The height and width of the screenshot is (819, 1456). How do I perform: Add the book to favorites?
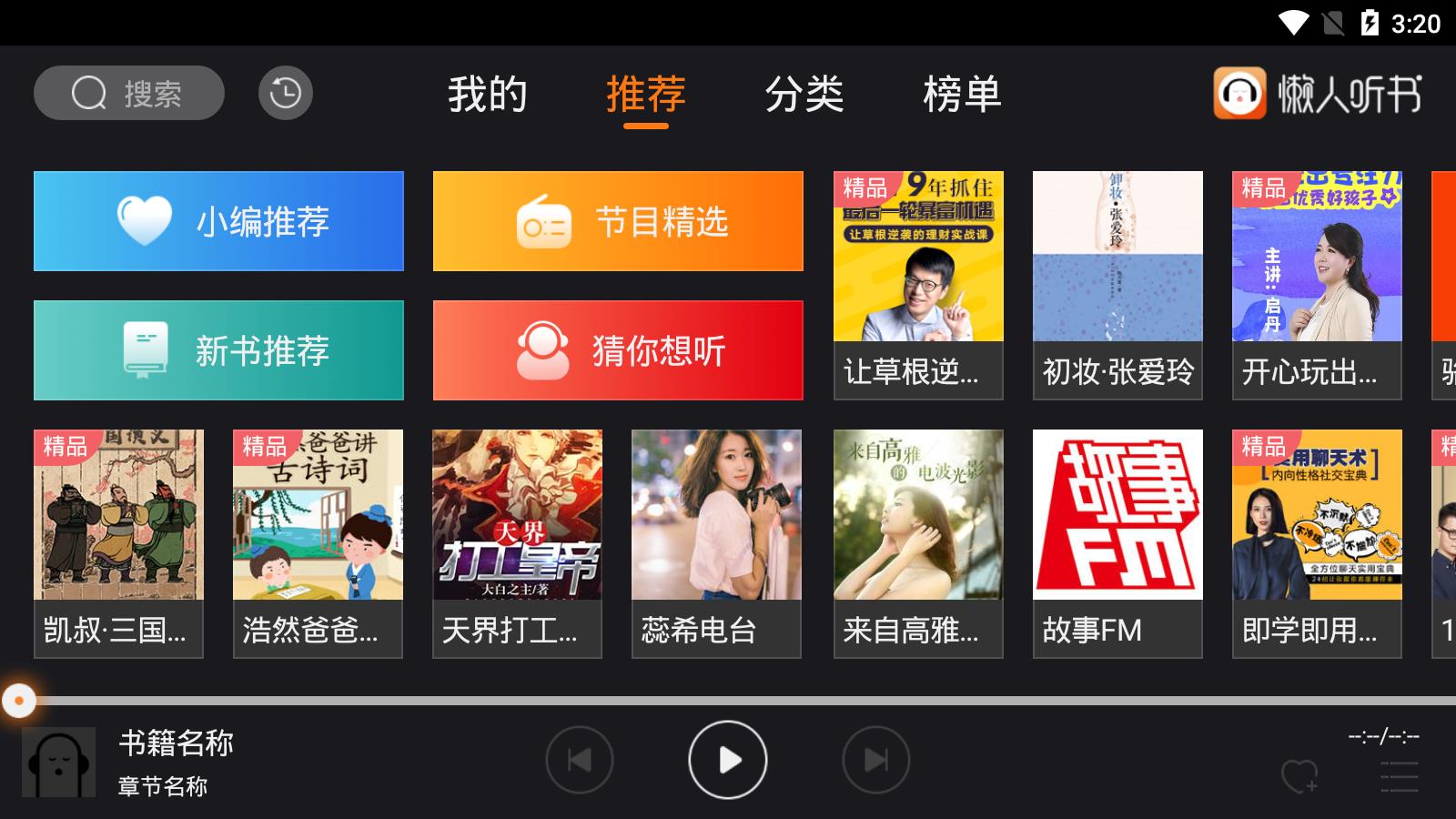point(1299,777)
